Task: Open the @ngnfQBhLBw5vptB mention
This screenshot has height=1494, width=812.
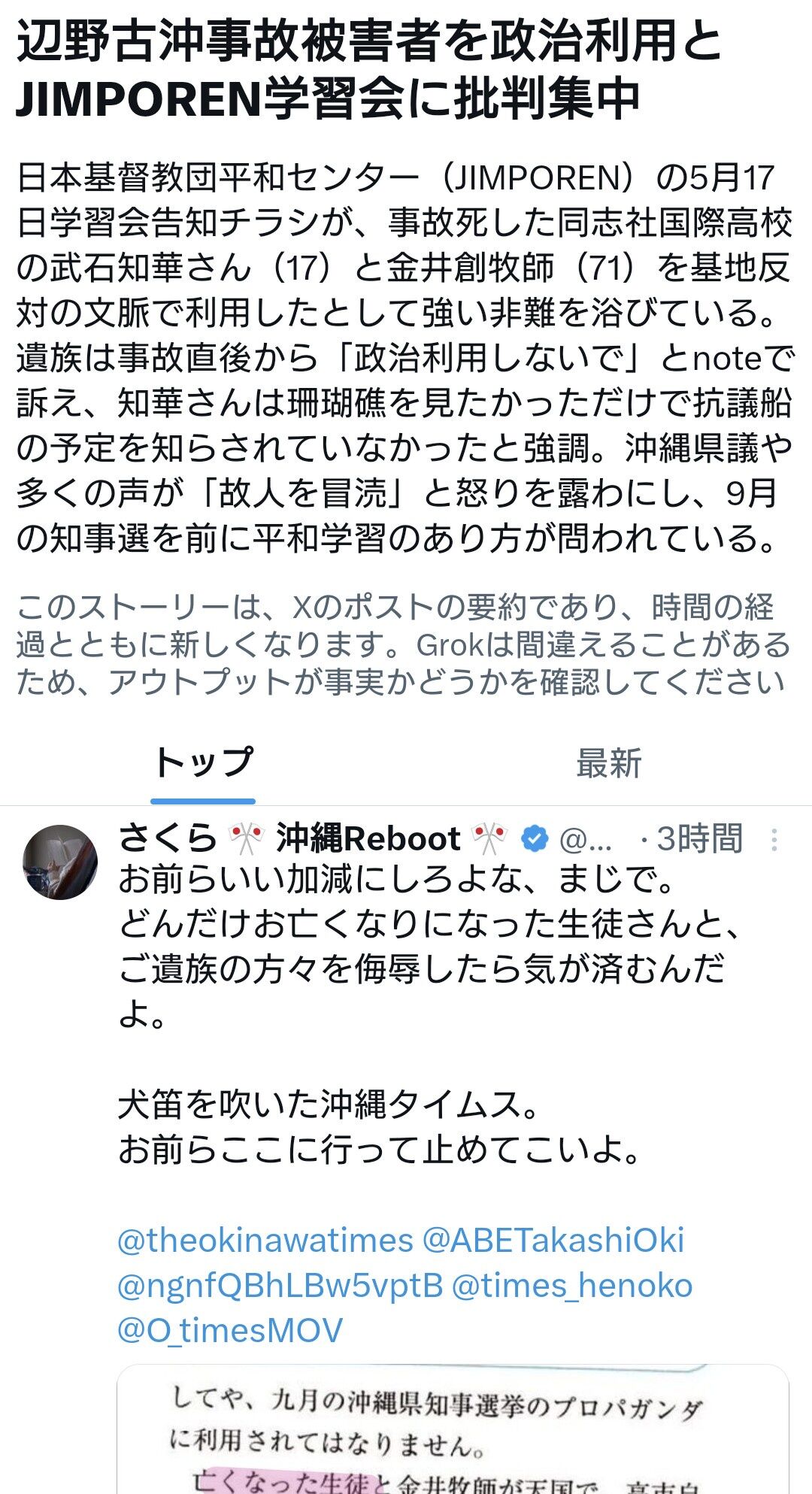Action: click(280, 1285)
